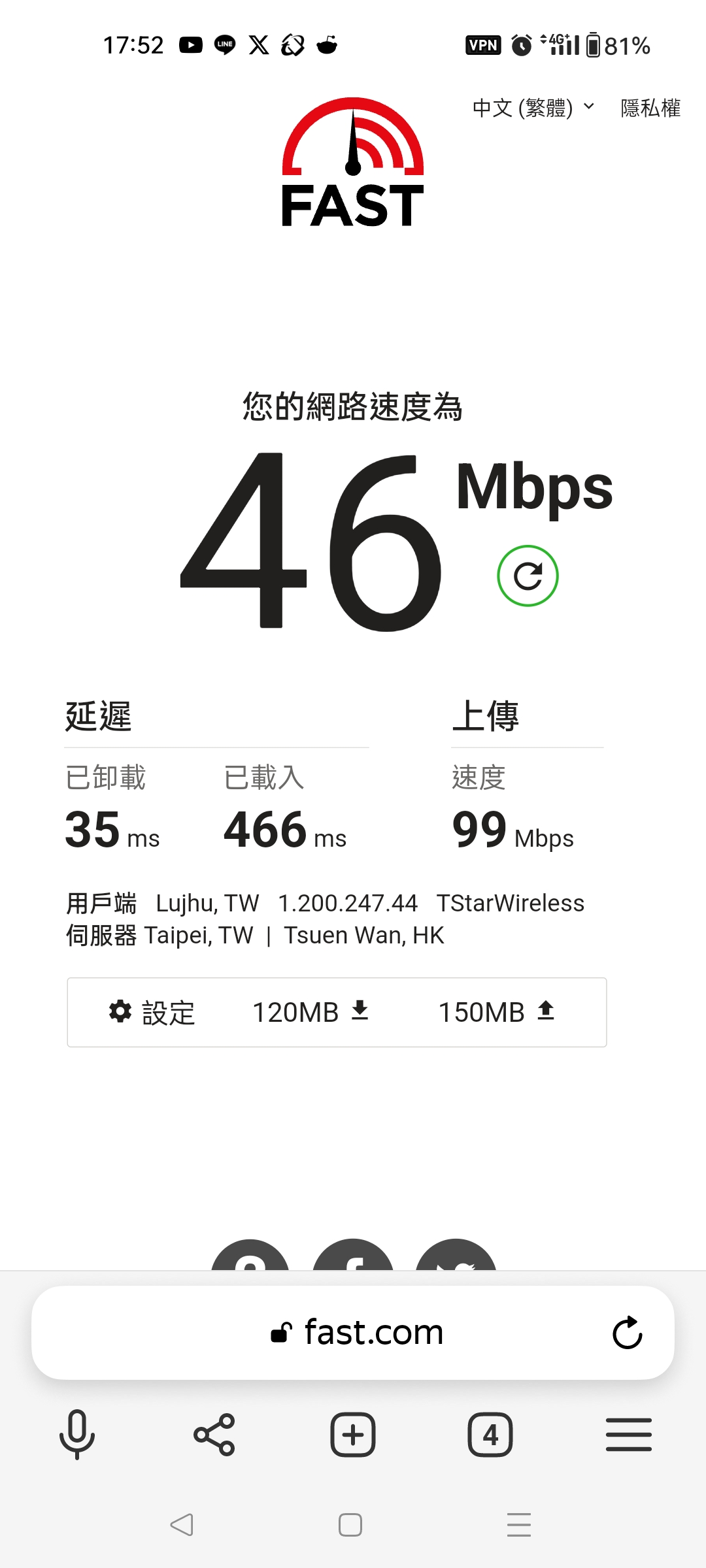Reload the page from the address bar
This screenshot has width=706, height=1568.
(x=628, y=1333)
